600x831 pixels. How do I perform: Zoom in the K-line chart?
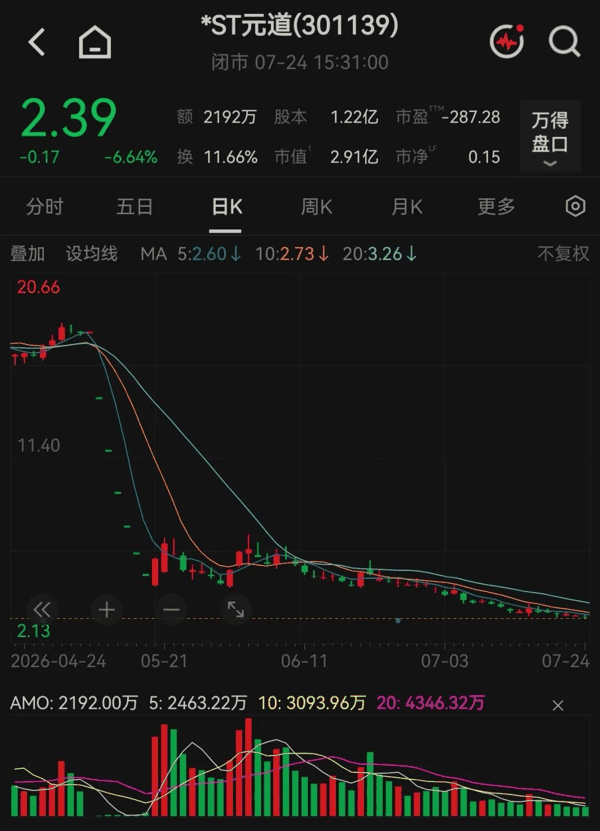[x=107, y=609]
